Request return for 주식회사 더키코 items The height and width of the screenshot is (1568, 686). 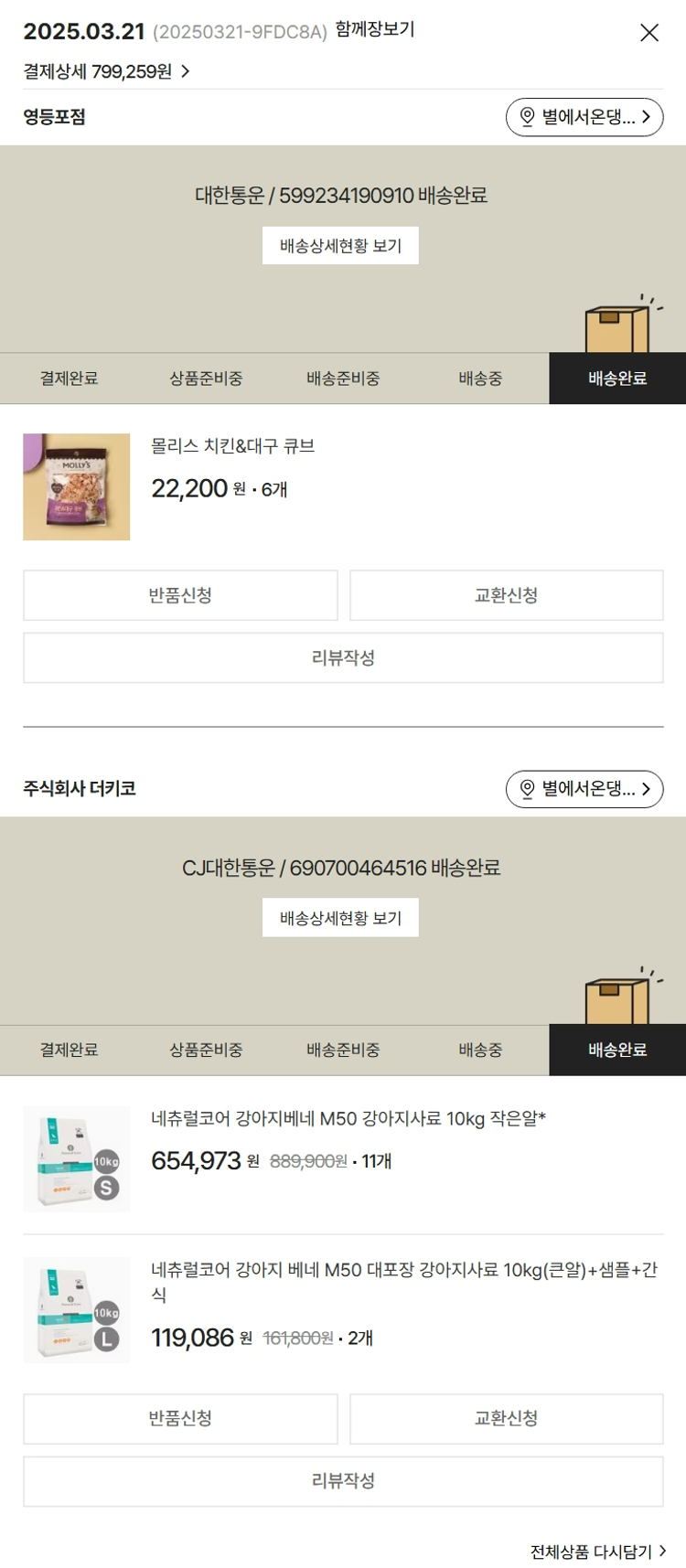pos(180,1418)
